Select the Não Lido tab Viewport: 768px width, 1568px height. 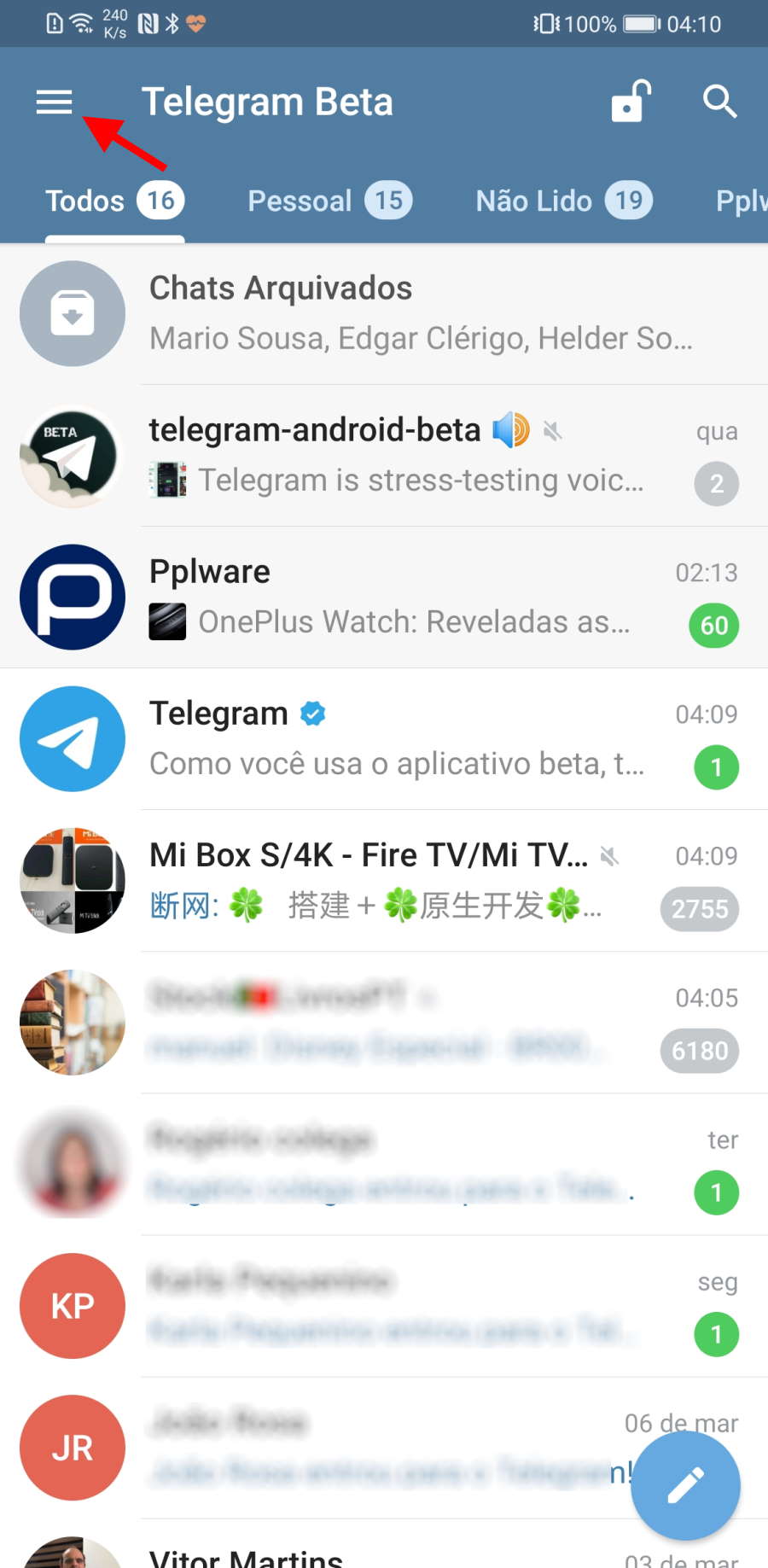(564, 201)
